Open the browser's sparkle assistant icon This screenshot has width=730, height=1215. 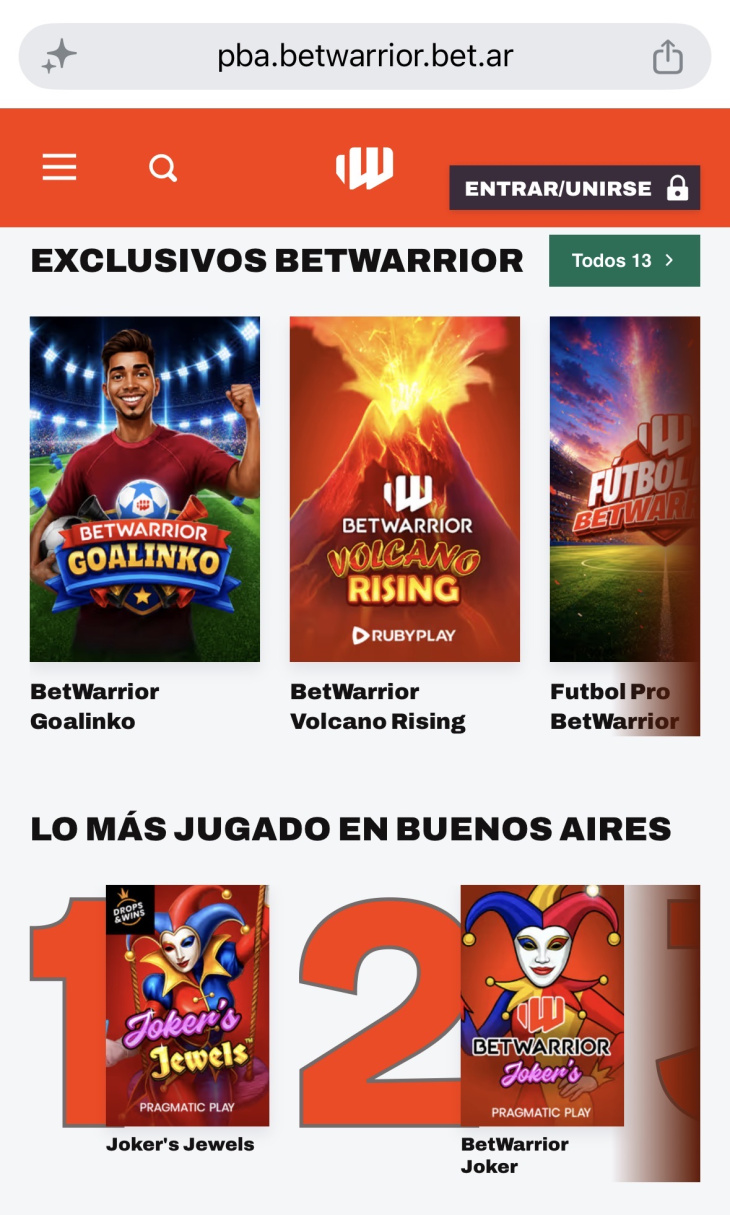tap(58, 57)
